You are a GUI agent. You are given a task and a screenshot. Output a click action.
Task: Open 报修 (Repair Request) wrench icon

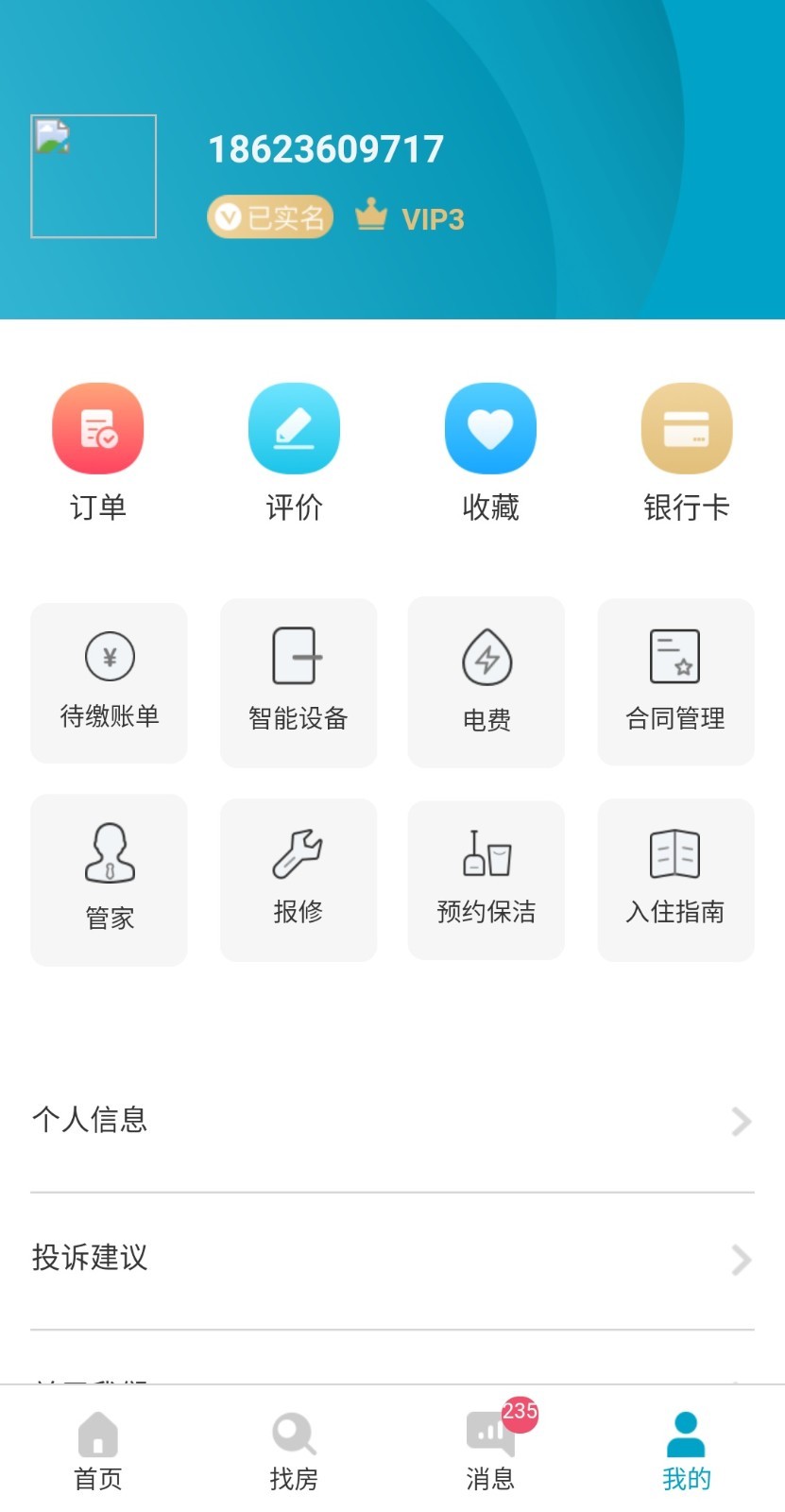(298, 879)
